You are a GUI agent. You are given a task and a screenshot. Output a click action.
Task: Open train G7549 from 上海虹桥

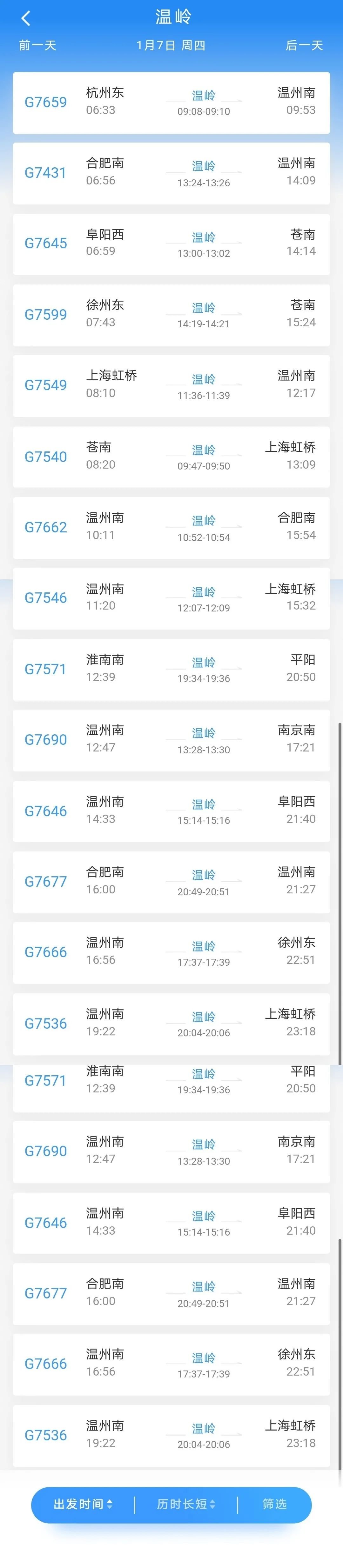click(171, 385)
